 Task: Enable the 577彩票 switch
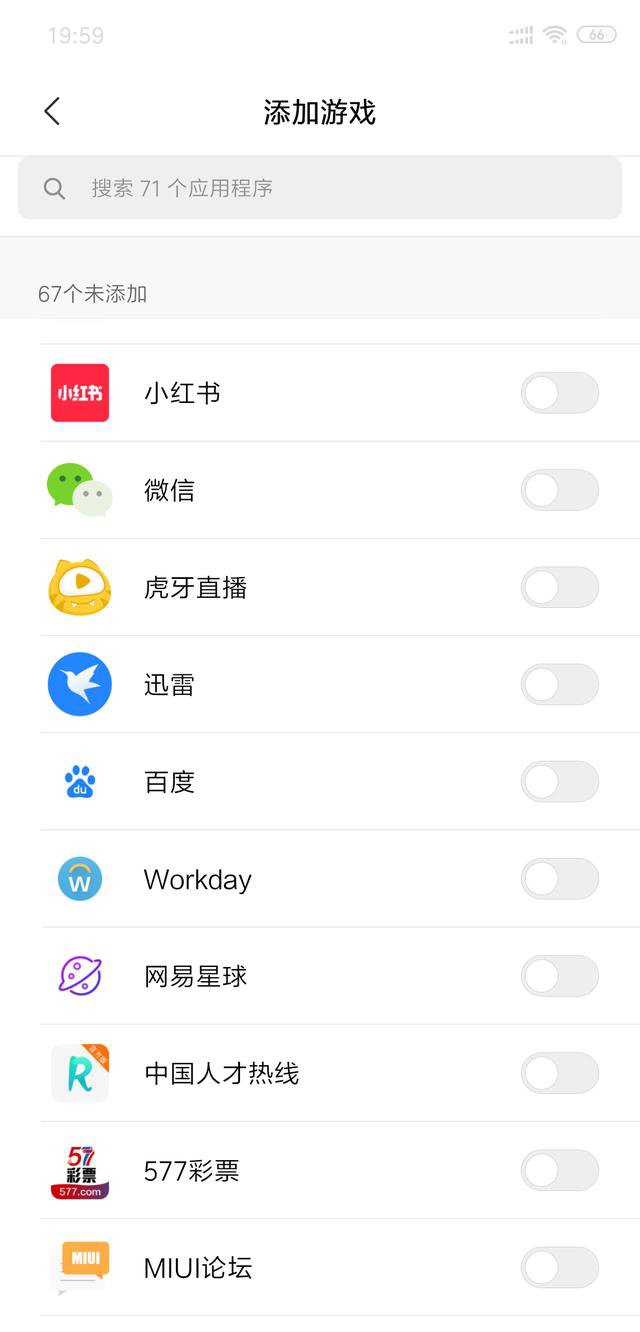[560, 1170]
